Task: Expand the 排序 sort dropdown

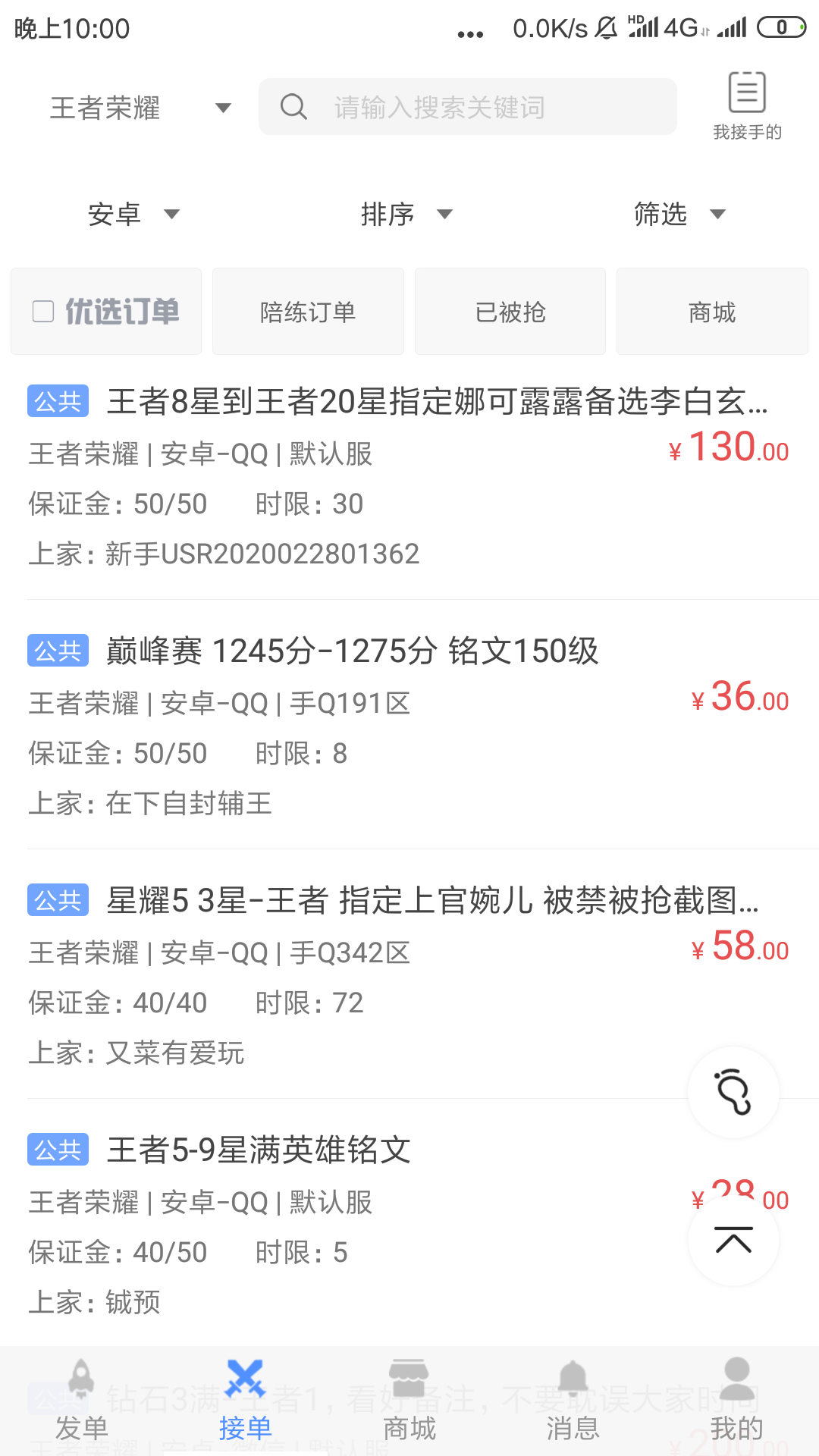Action: tap(406, 215)
